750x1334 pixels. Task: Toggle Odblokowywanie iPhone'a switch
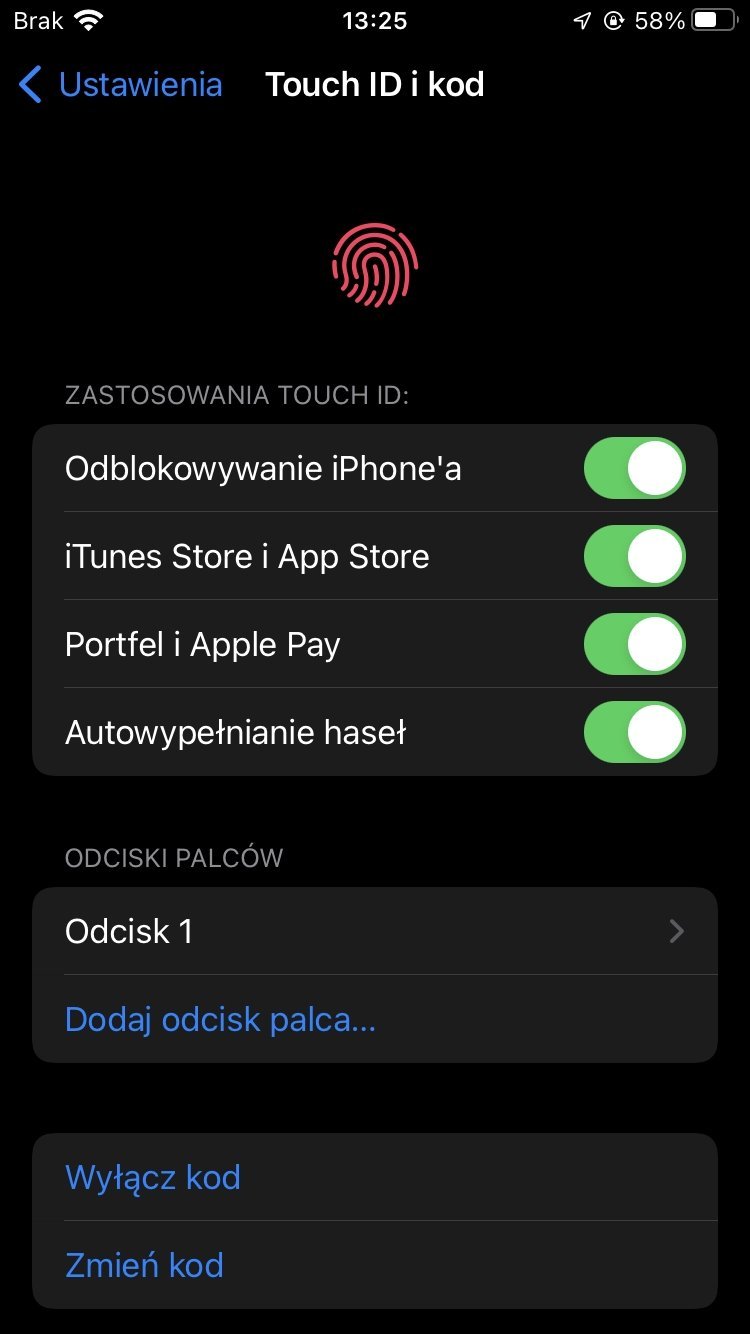point(635,468)
